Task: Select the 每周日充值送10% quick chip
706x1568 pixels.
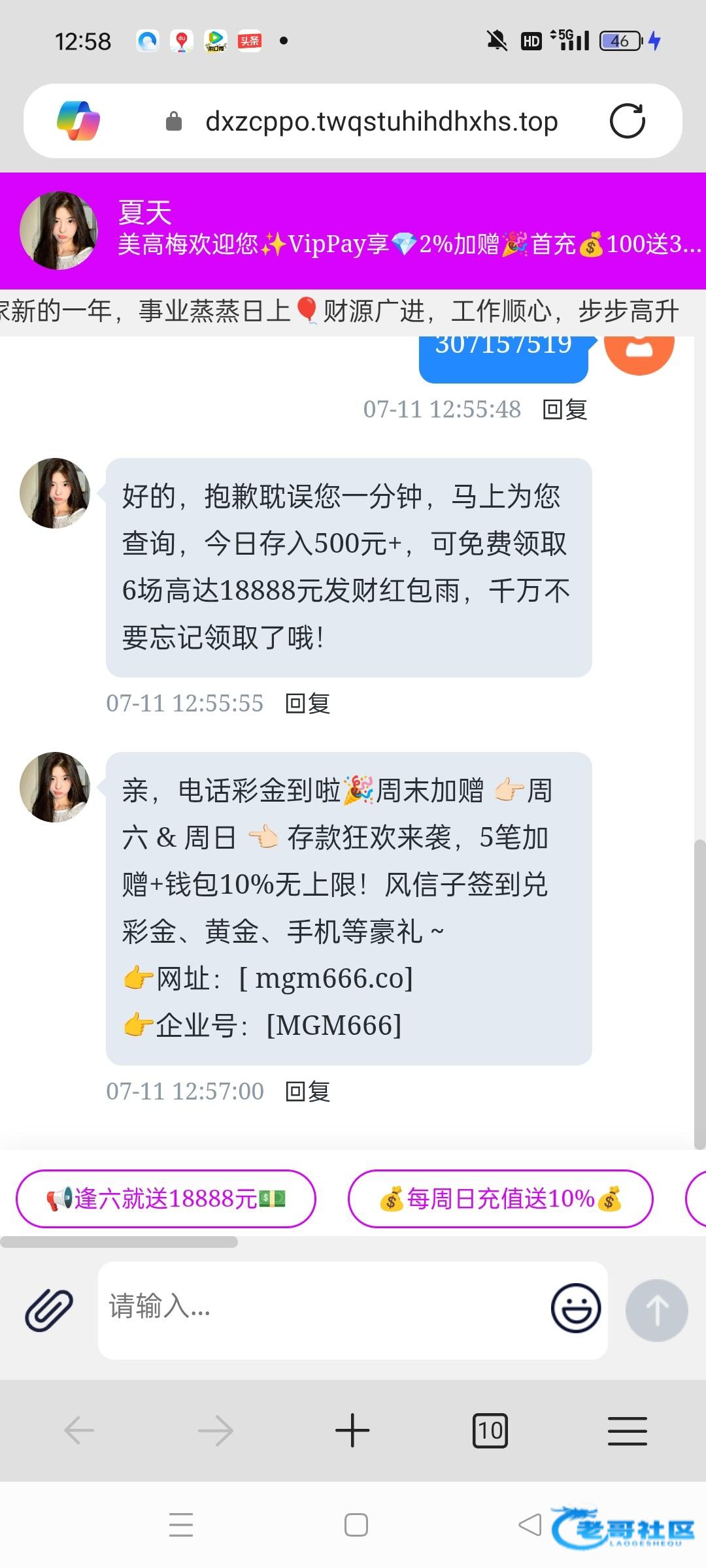Action: (500, 1199)
